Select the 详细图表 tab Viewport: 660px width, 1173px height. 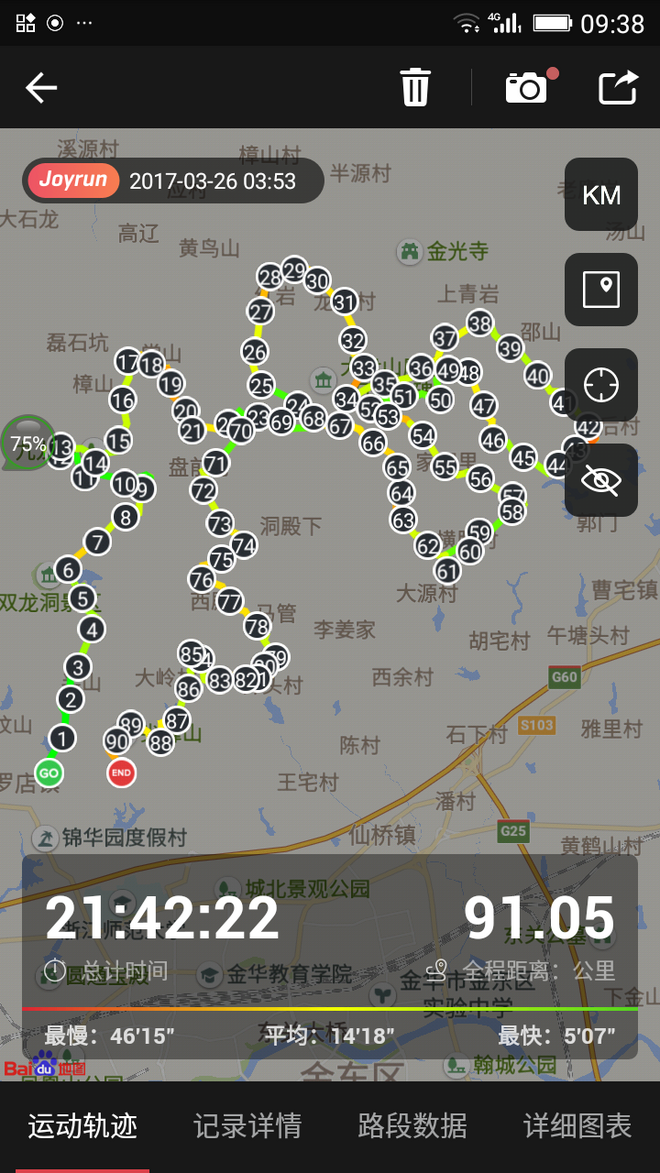[577, 1127]
